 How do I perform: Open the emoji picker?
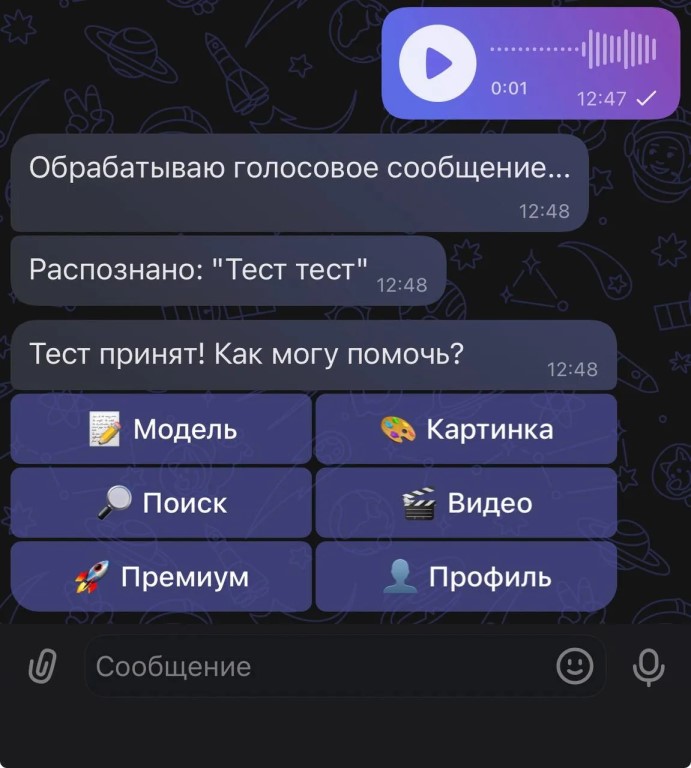[x=575, y=667]
